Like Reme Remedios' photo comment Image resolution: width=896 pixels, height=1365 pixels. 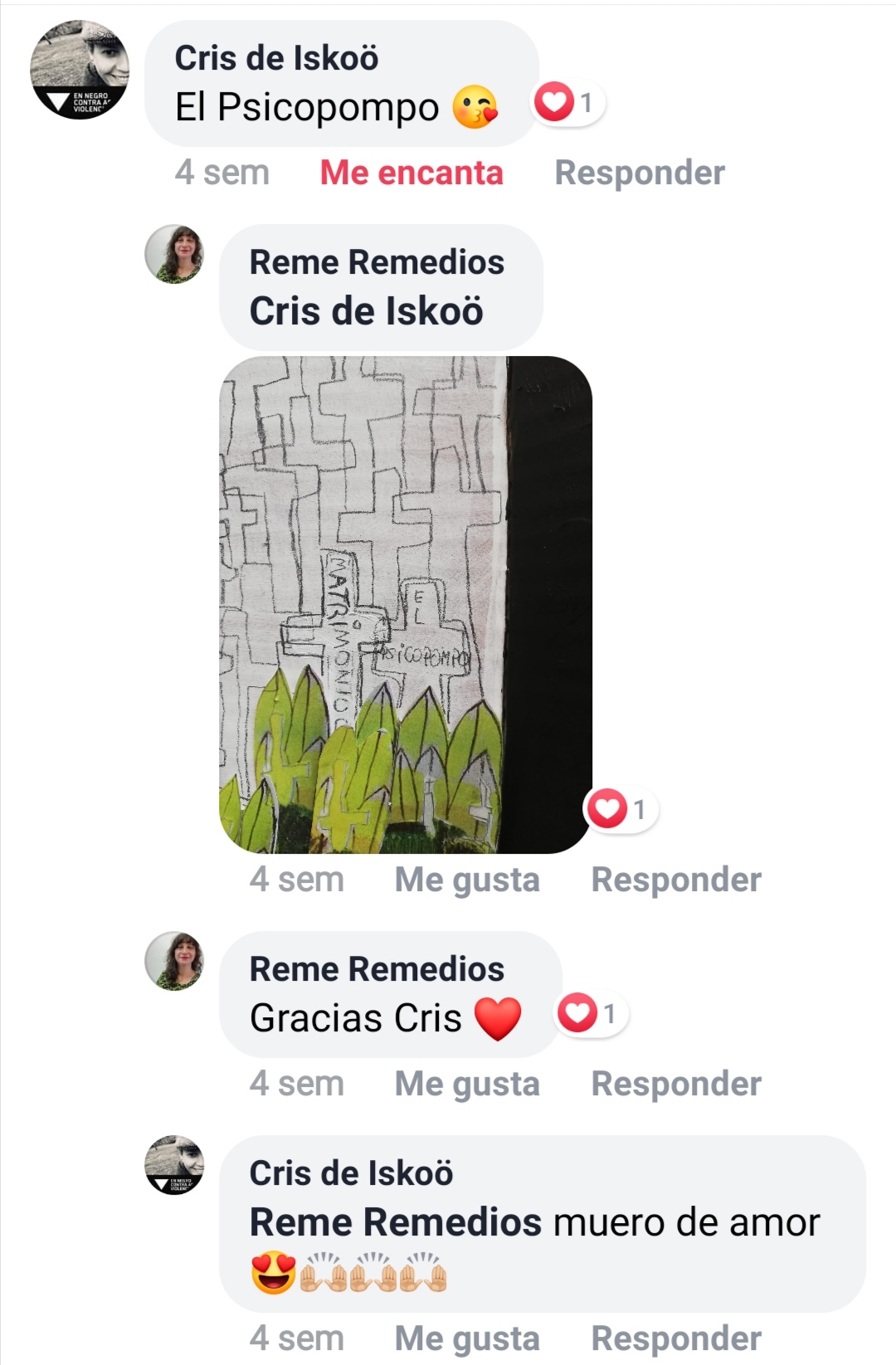[466, 880]
